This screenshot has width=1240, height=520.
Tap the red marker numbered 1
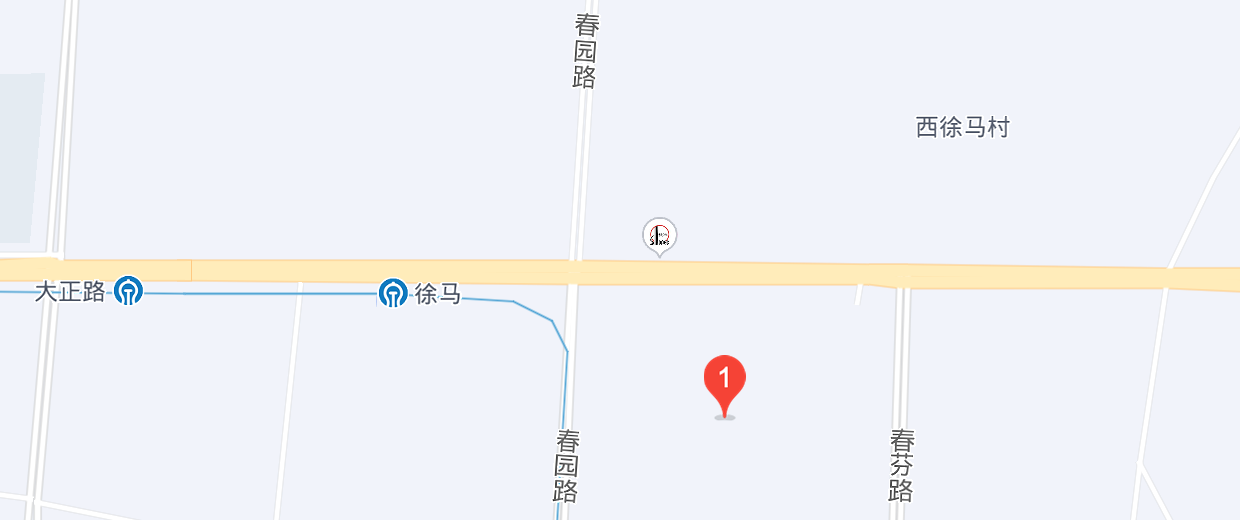click(x=725, y=386)
